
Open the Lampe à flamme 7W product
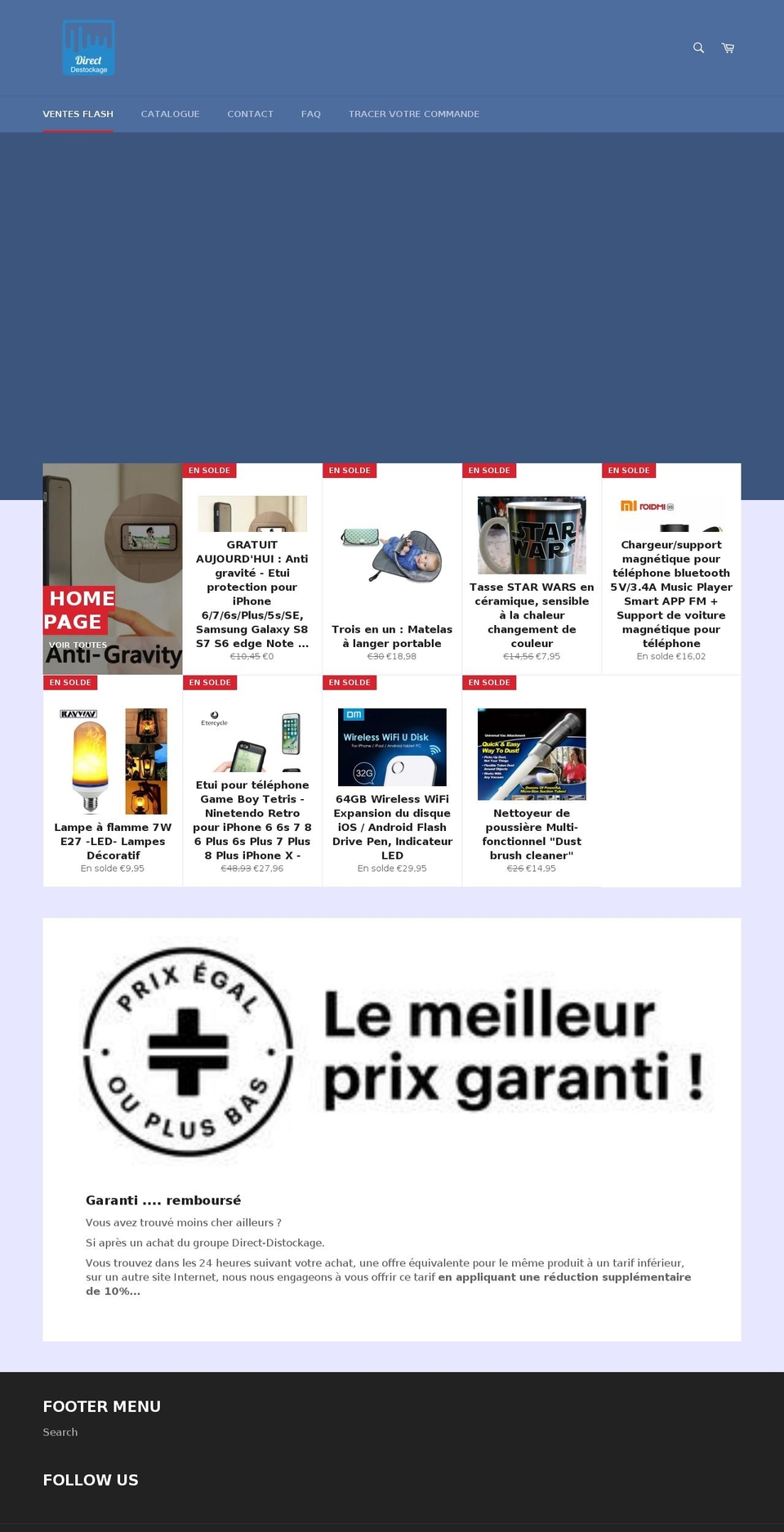pyautogui.click(x=113, y=781)
